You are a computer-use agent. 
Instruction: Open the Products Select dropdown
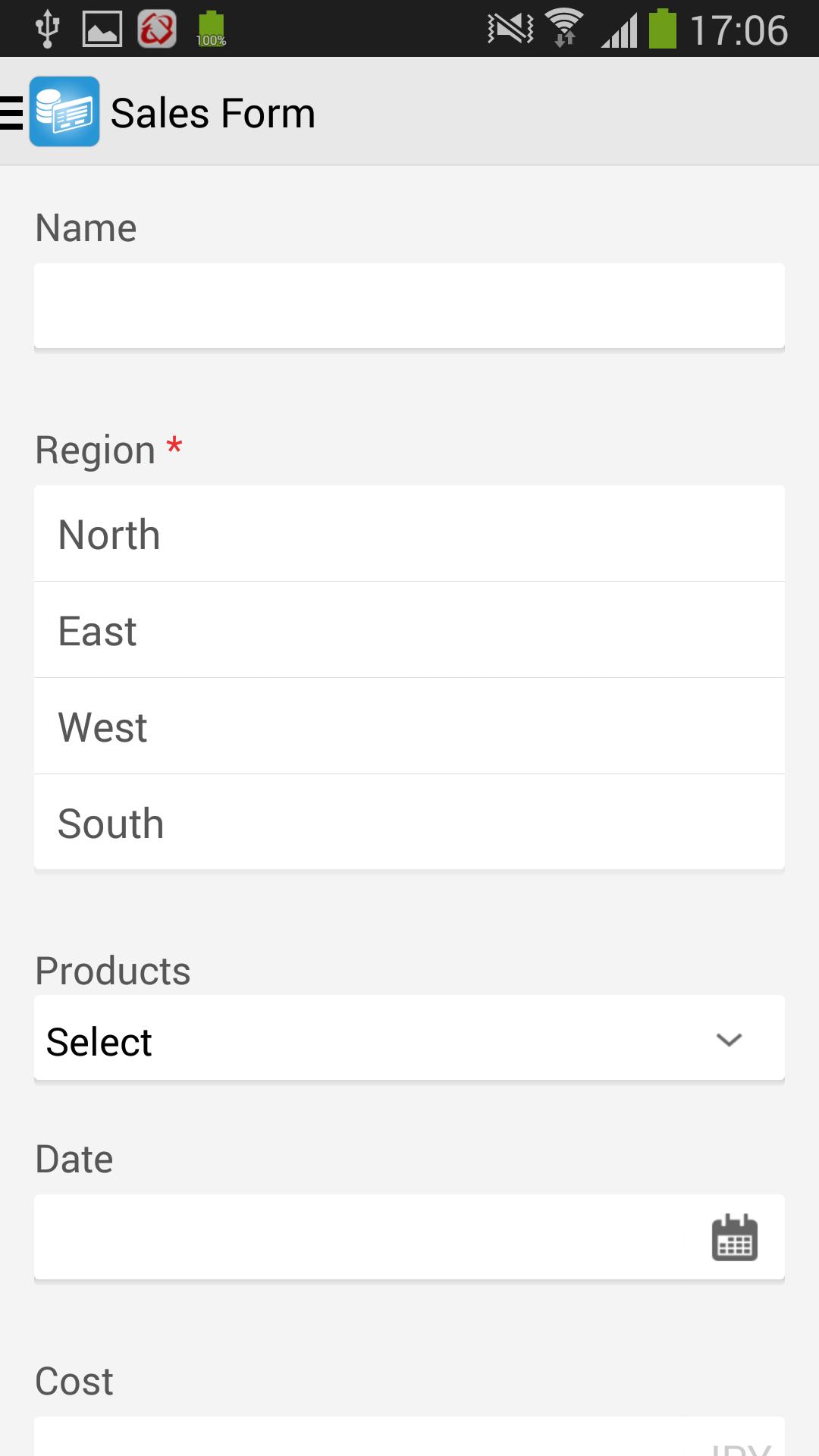tap(409, 1039)
